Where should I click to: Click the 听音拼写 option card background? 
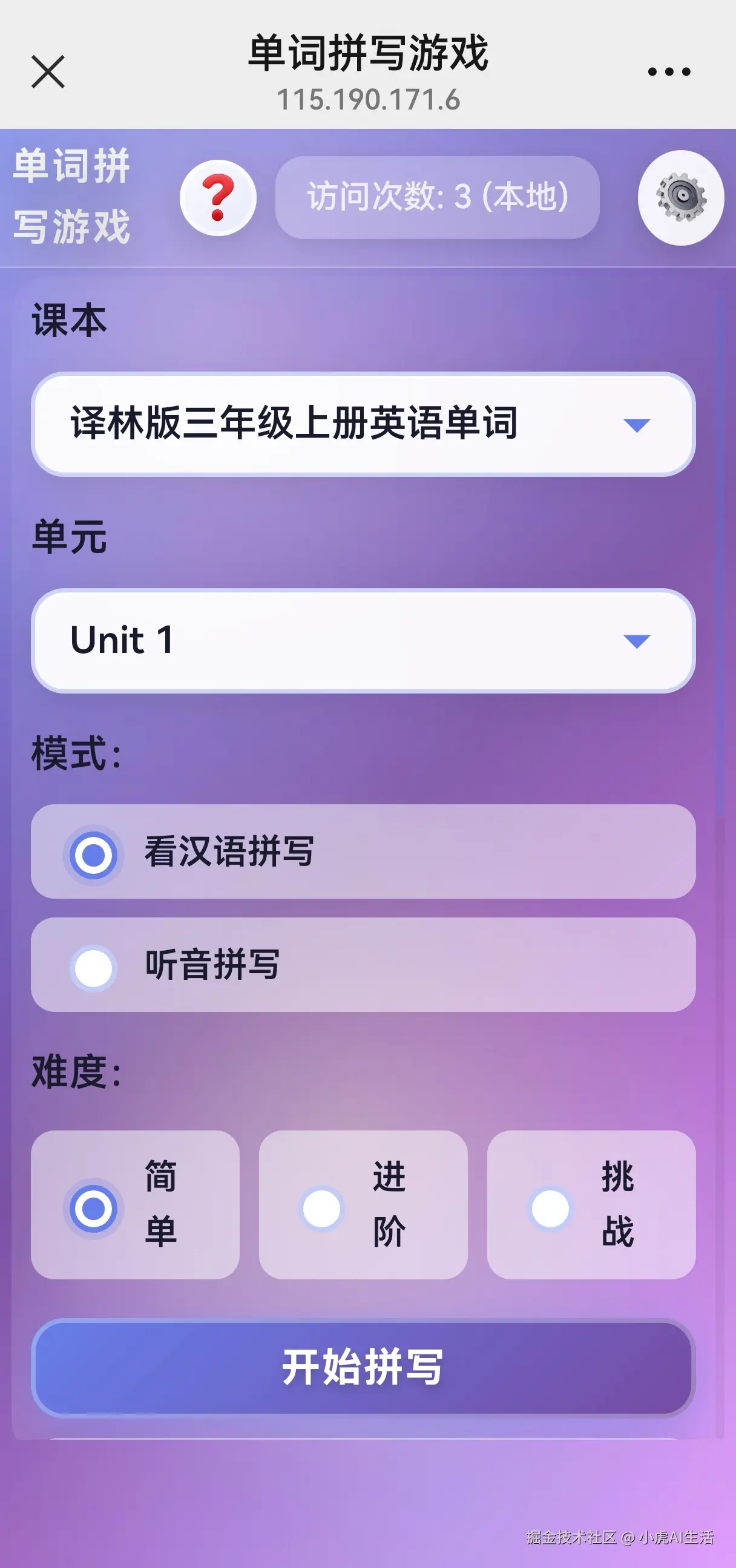click(x=362, y=966)
